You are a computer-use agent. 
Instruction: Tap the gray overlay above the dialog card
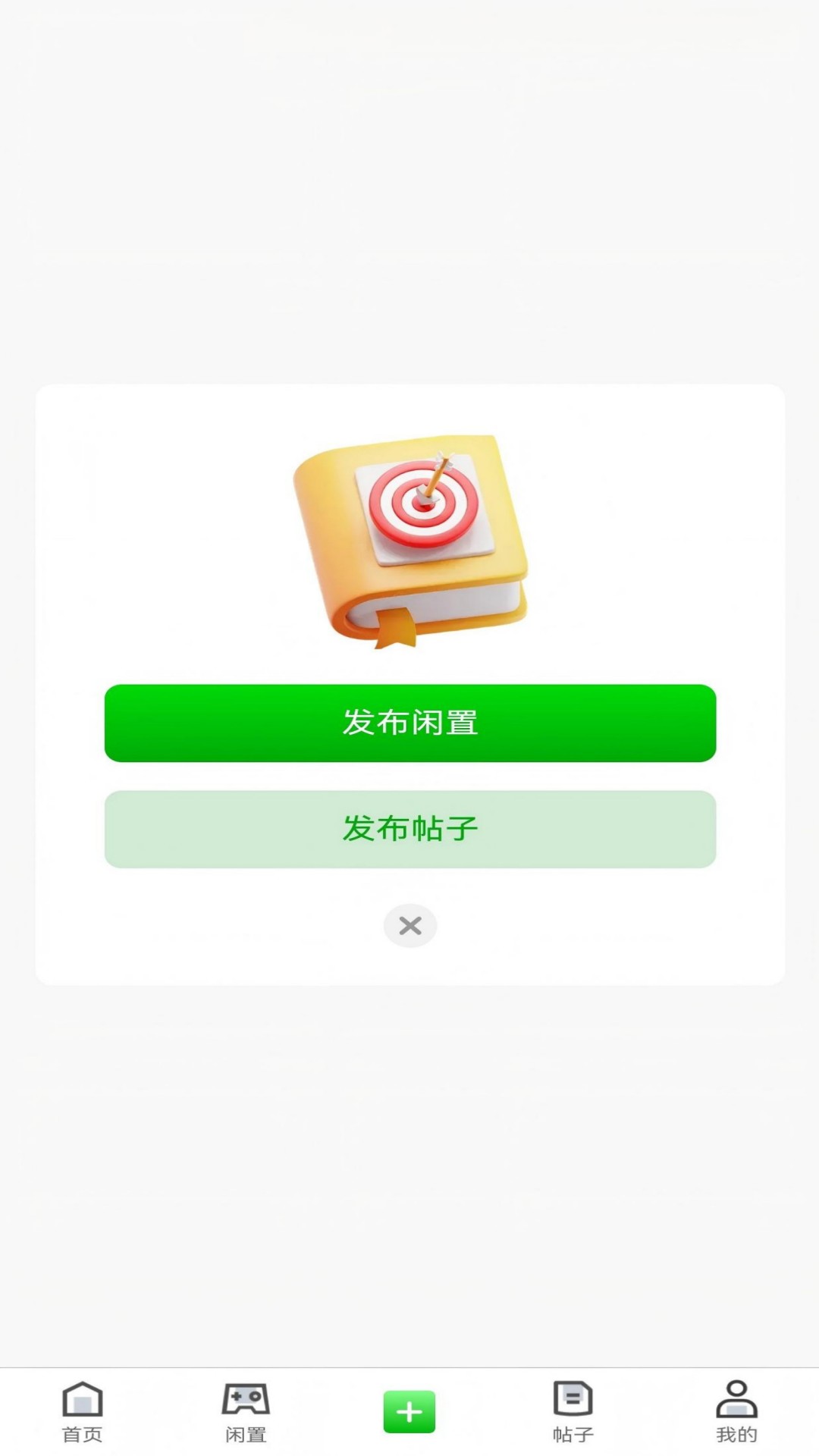(409, 190)
